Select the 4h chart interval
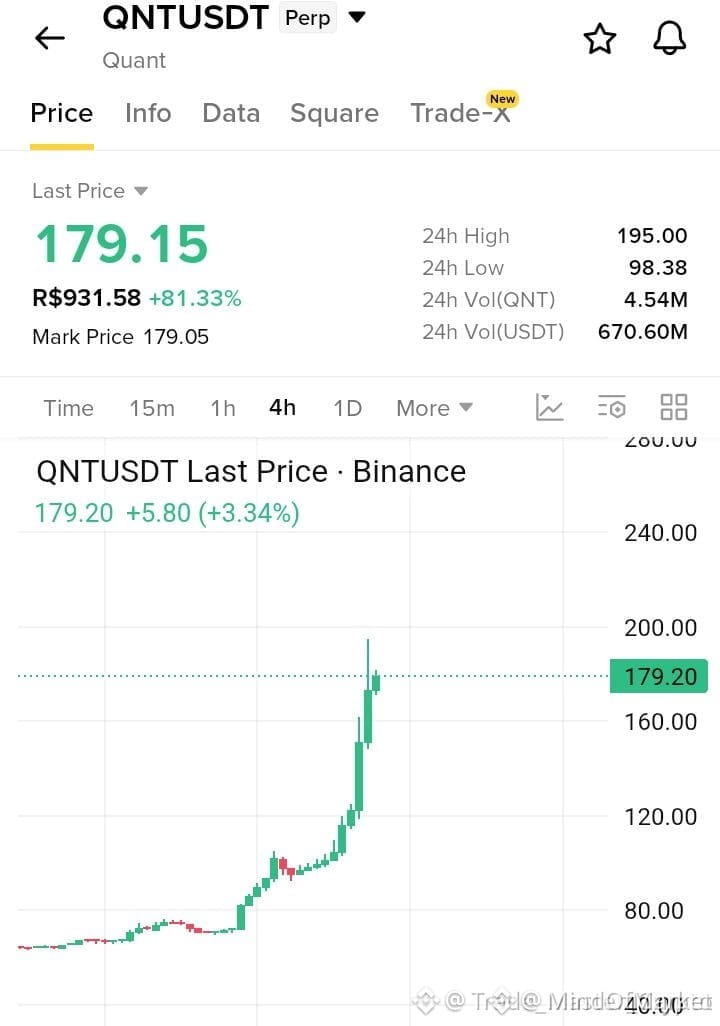720x1026 pixels. 282,408
